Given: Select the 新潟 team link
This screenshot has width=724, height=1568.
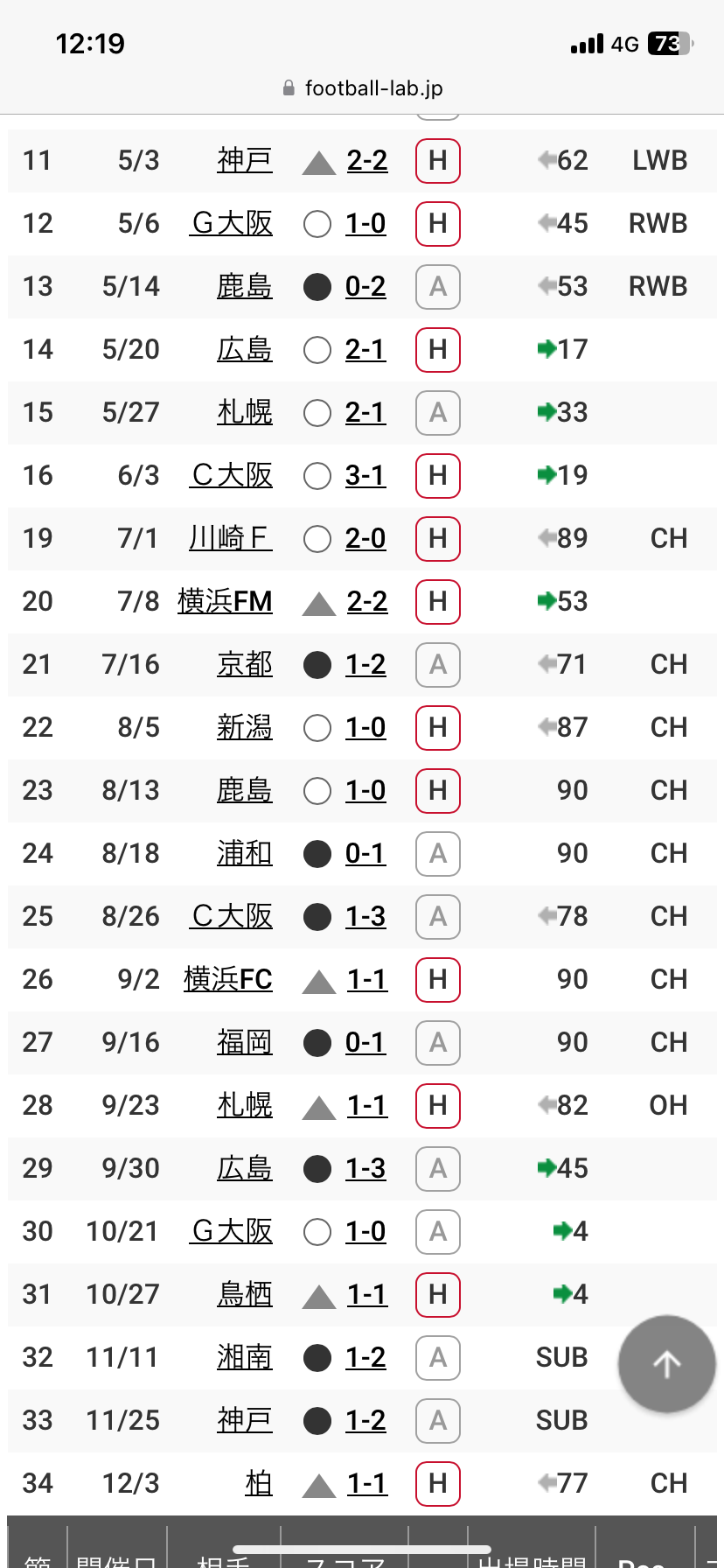Looking at the screenshot, I should [245, 728].
